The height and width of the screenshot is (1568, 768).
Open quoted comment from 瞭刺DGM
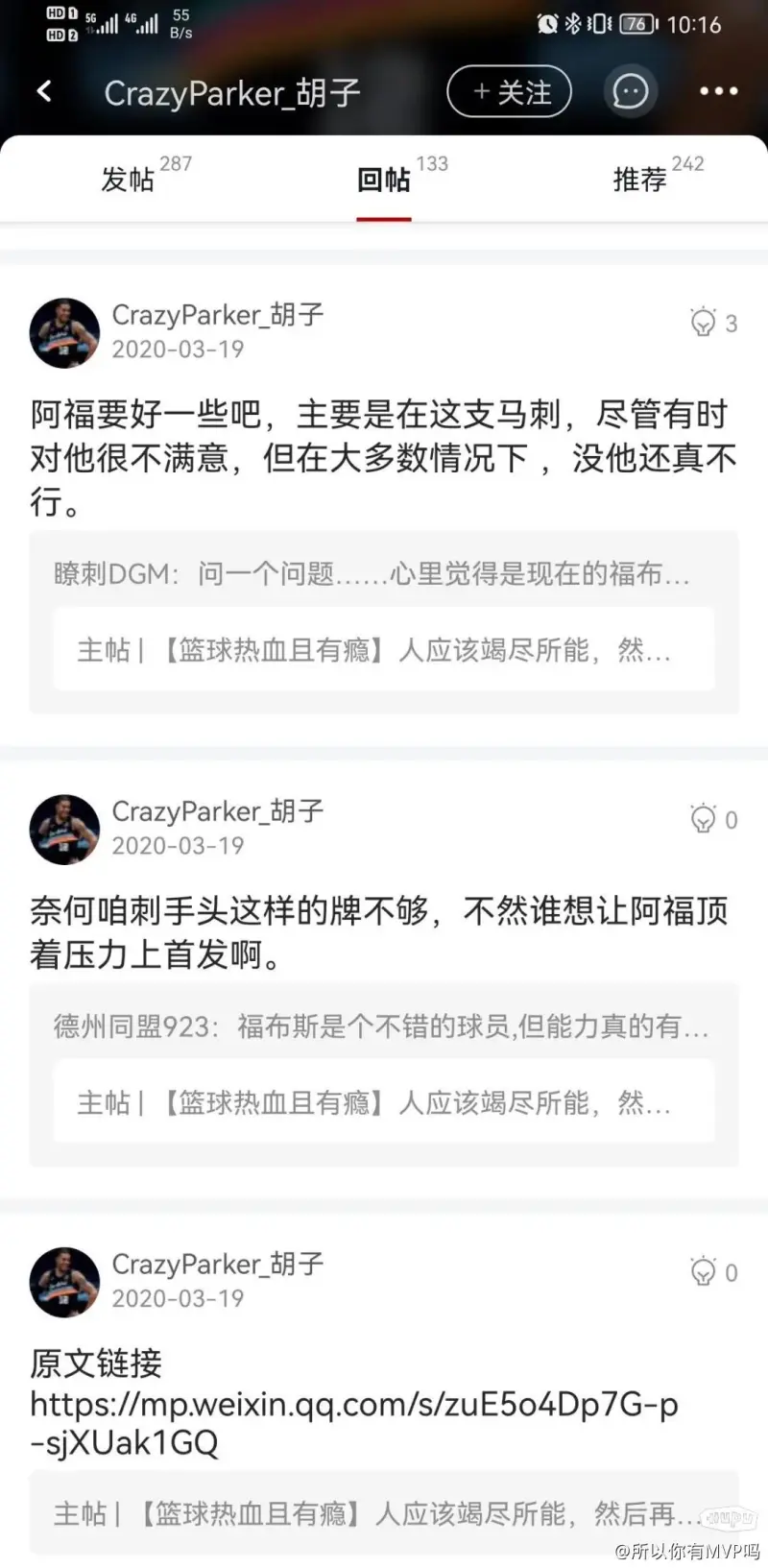tap(372, 574)
